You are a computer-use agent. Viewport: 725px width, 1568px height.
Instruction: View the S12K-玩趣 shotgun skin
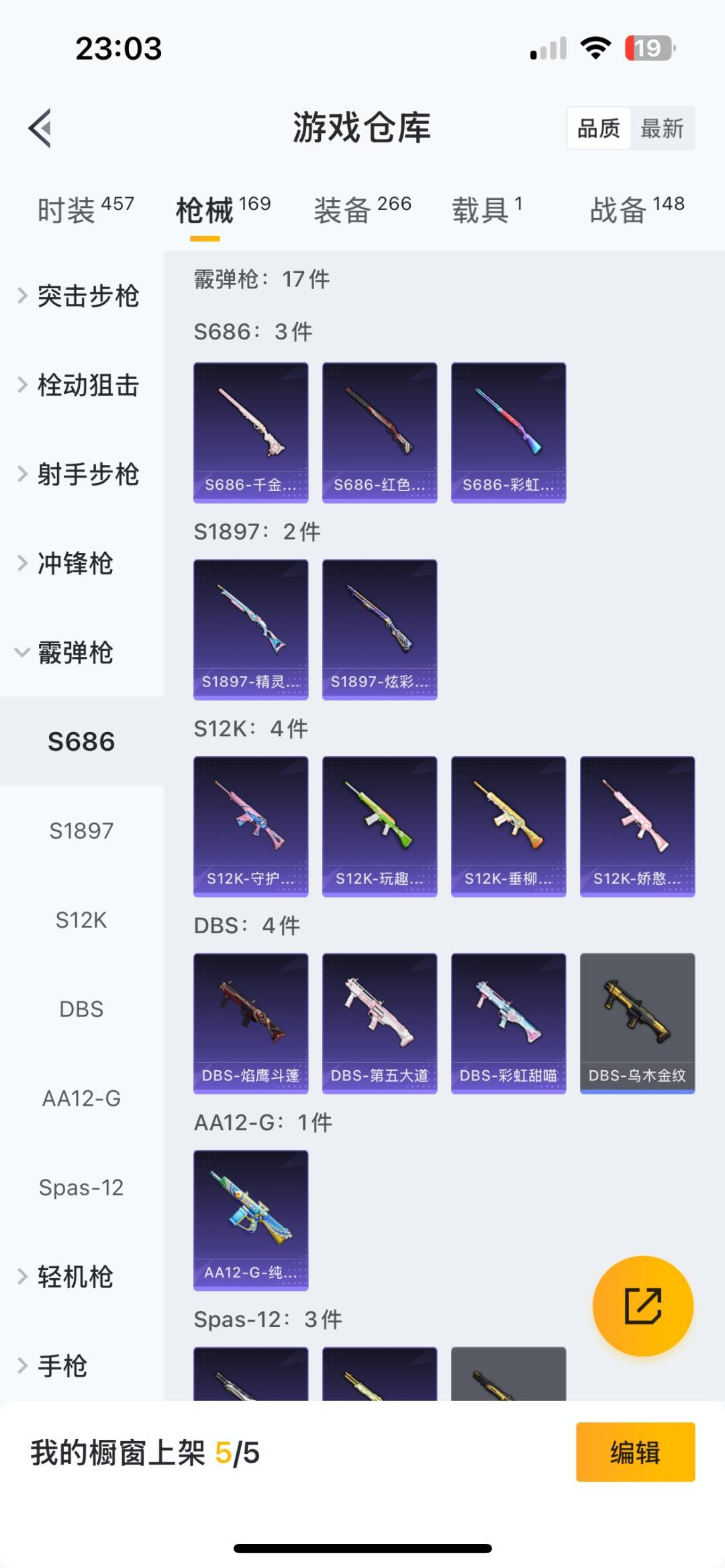(x=380, y=827)
